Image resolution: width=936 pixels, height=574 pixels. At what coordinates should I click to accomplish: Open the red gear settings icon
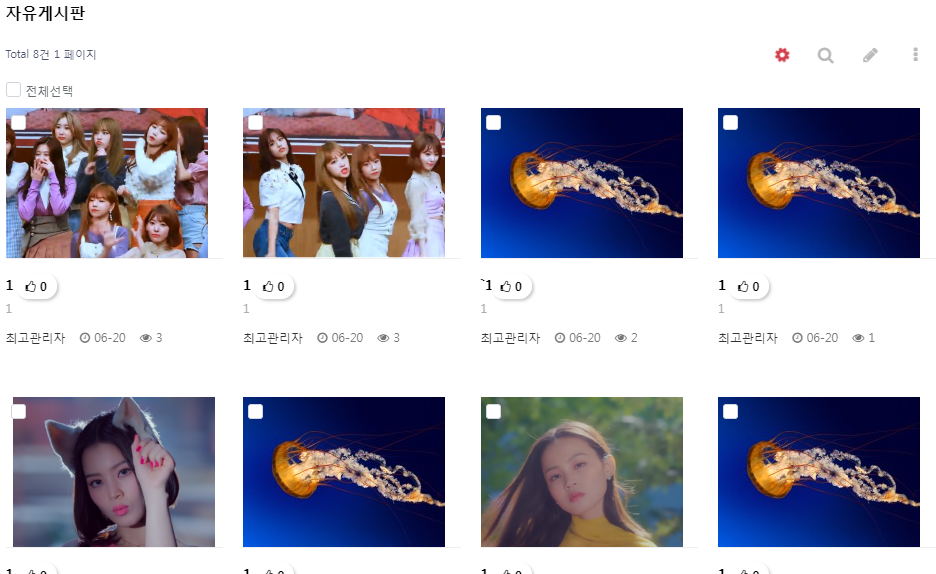(x=782, y=55)
